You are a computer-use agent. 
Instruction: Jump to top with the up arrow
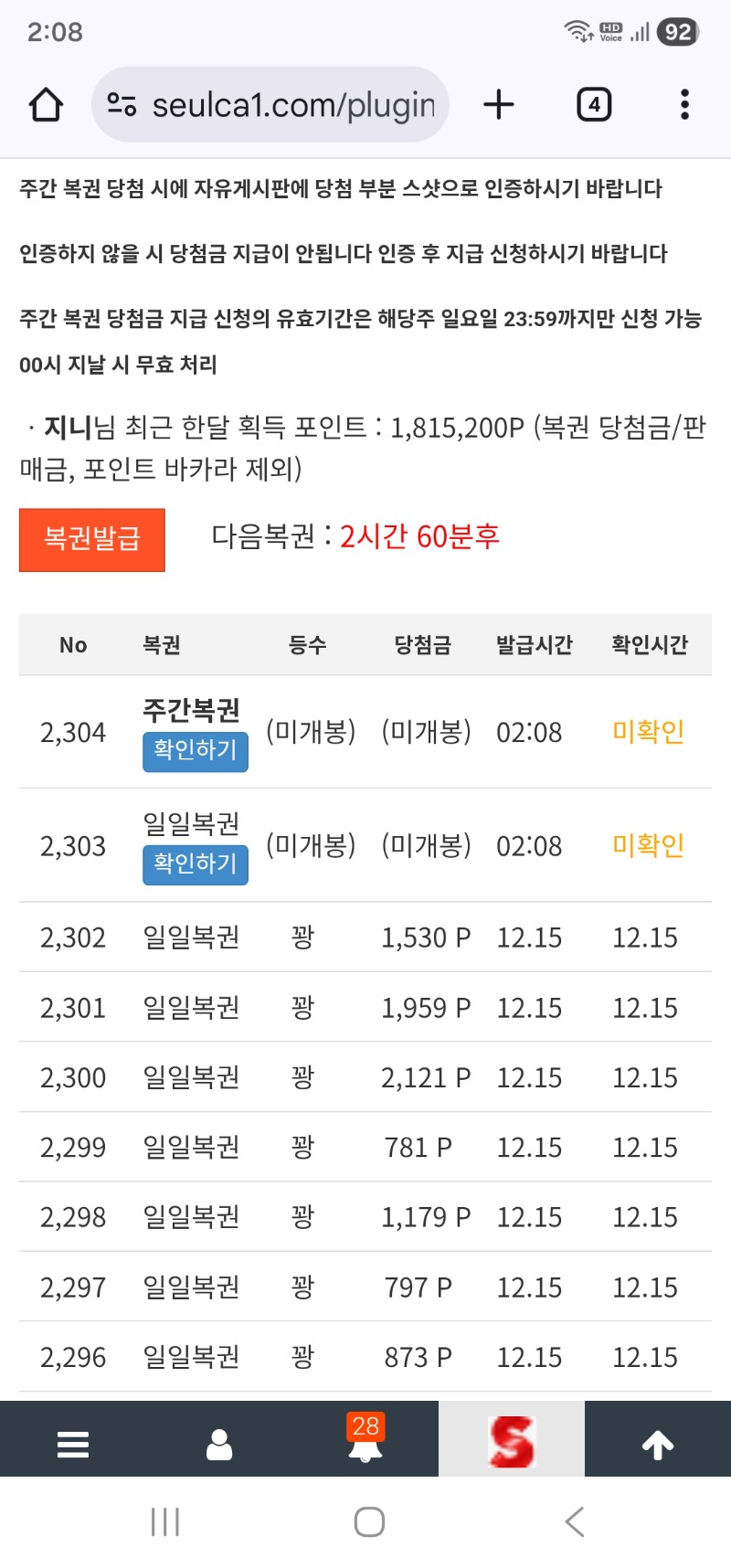(658, 1445)
